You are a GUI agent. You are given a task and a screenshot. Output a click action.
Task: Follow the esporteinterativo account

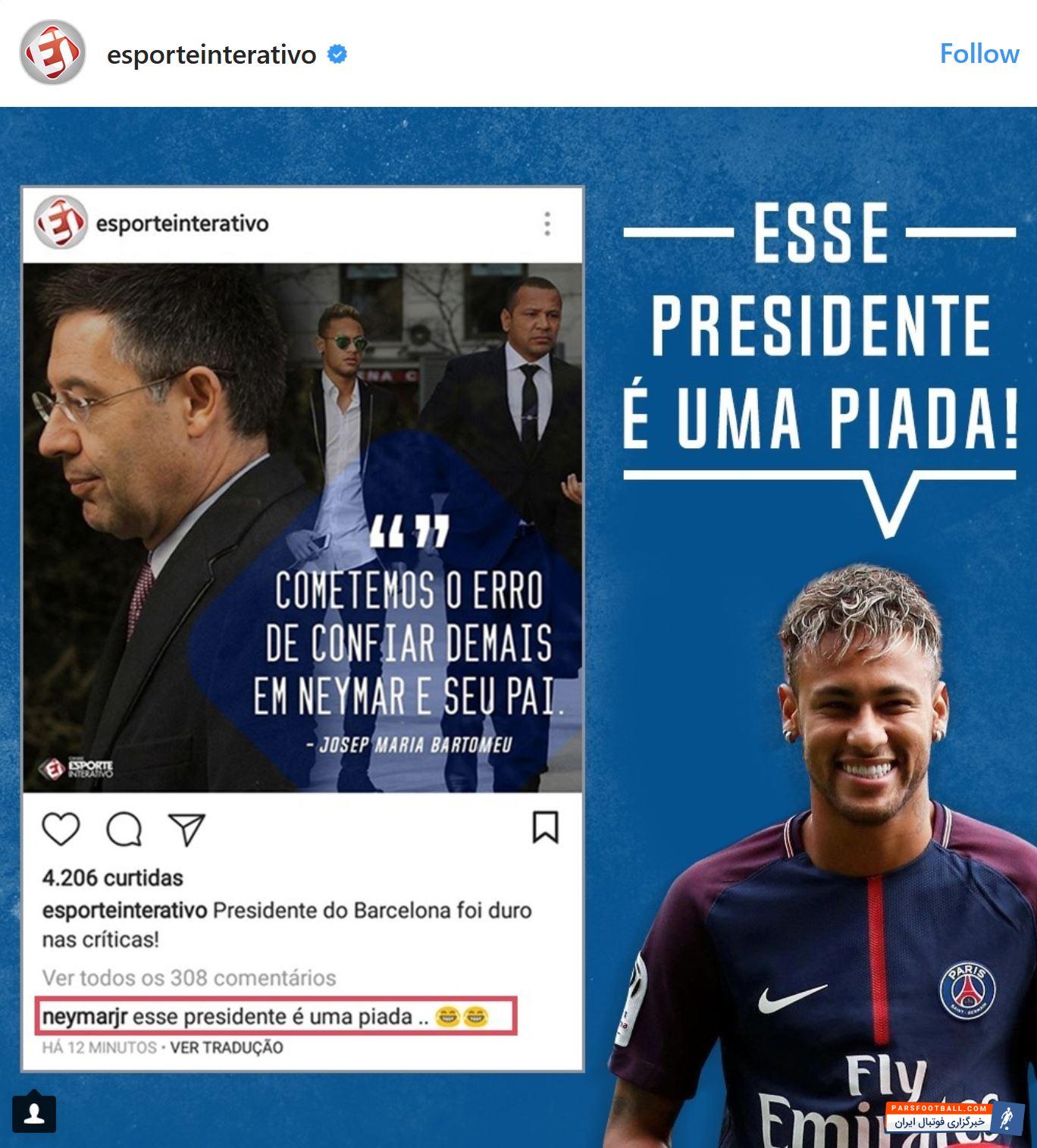pyautogui.click(x=979, y=54)
